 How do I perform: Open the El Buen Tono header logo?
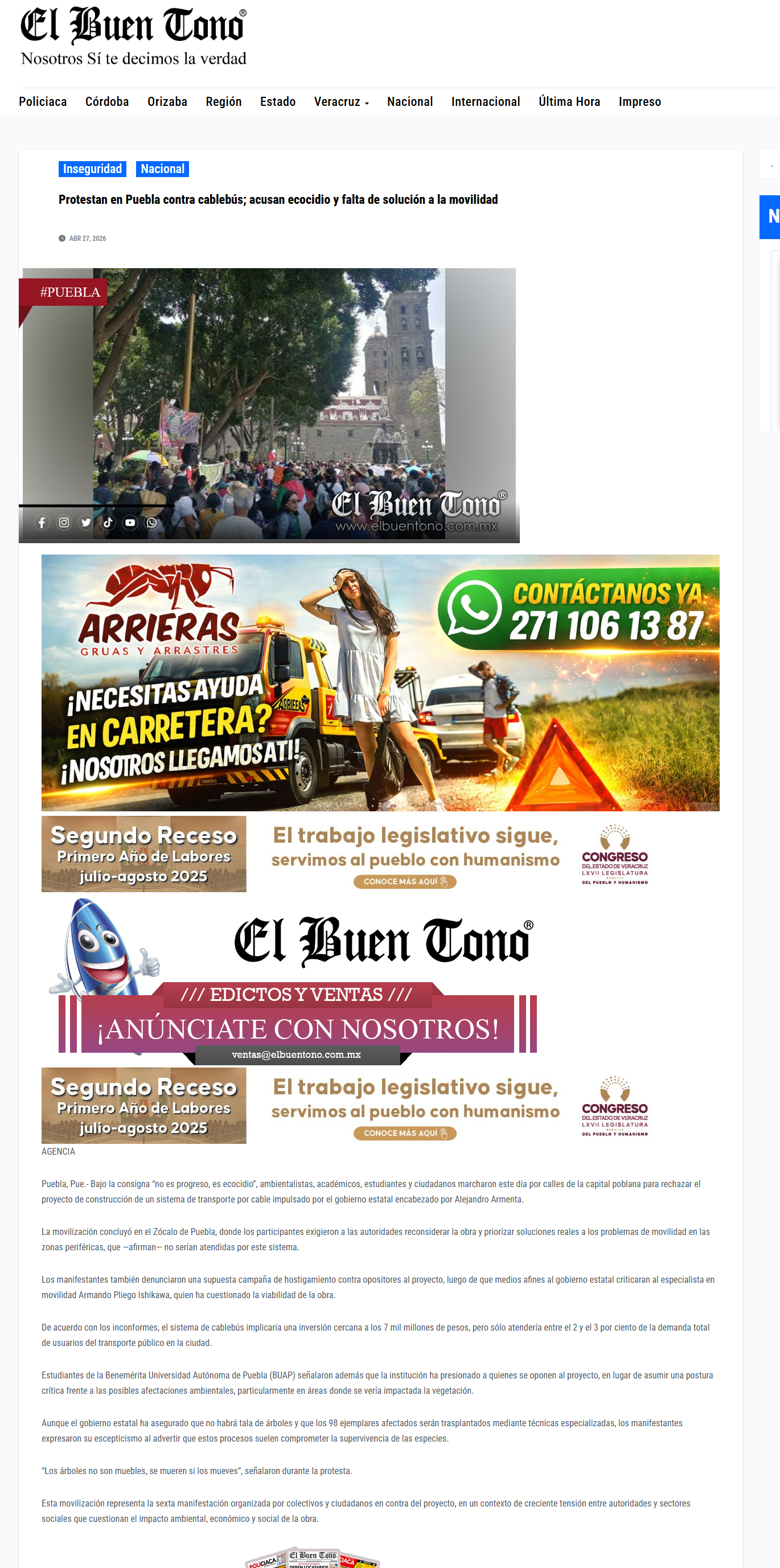pos(133,36)
